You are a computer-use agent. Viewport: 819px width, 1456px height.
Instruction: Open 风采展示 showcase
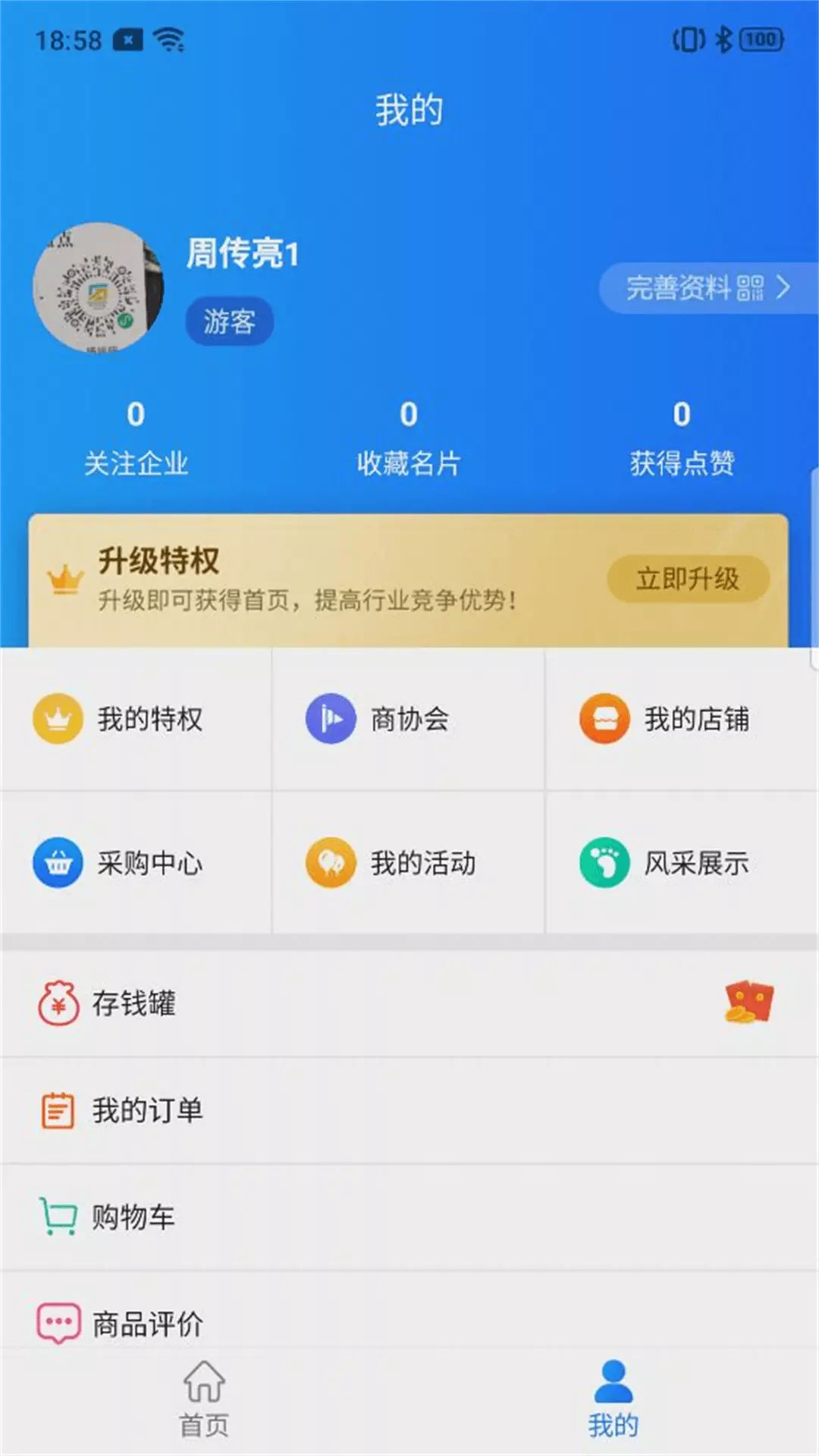tap(682, 863)
